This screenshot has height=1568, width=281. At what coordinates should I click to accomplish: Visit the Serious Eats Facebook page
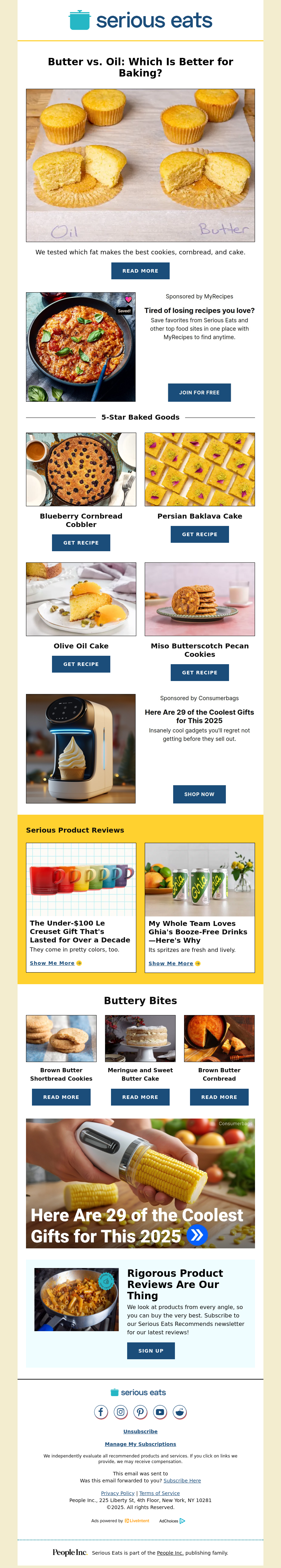(x=101, y=1412)
